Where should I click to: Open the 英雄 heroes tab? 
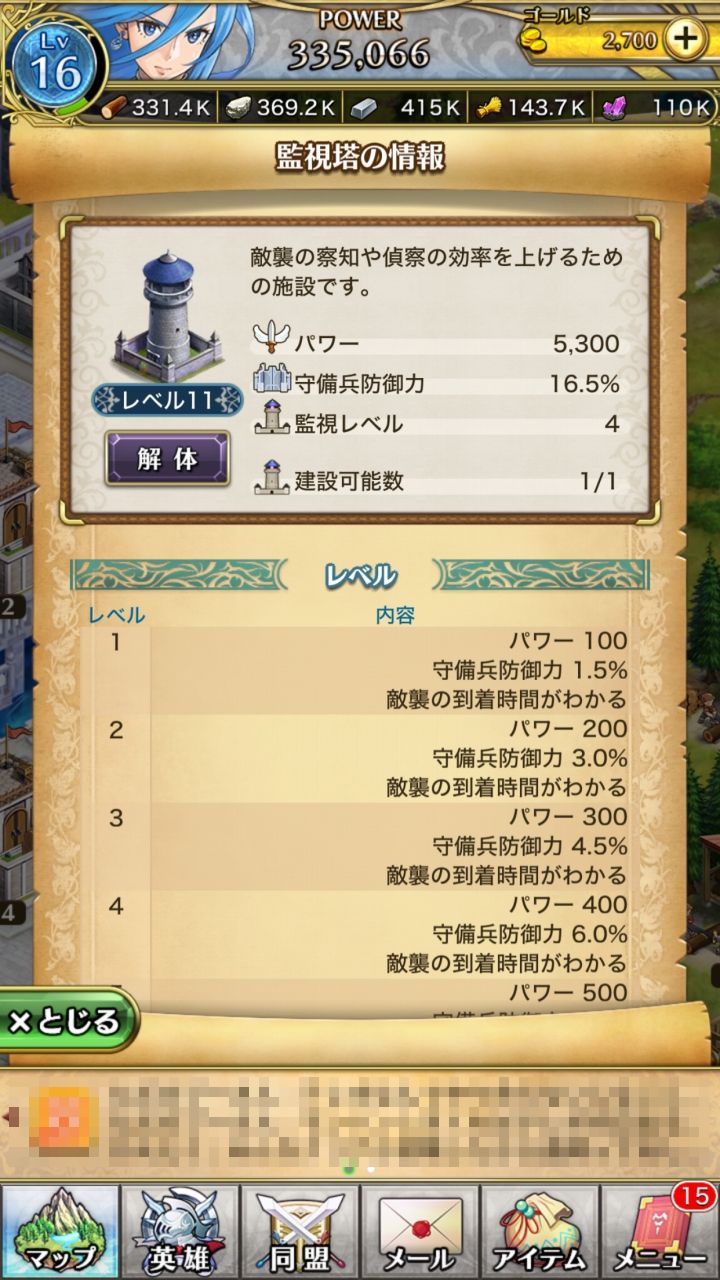click(180, 1230)
